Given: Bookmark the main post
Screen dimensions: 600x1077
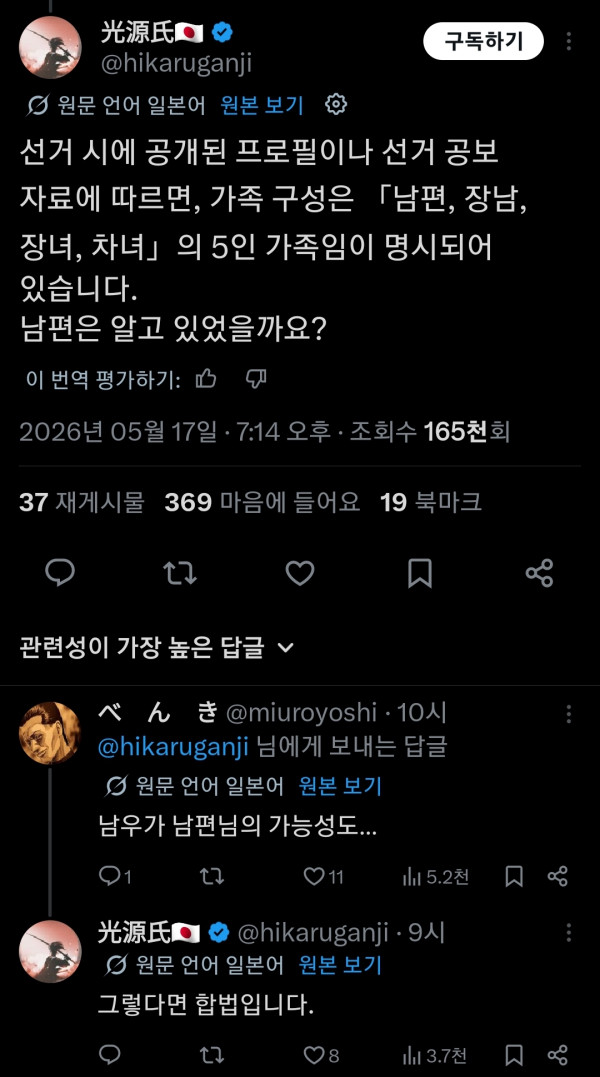Looking at the screenshot, I should click(x=419, y=573).
